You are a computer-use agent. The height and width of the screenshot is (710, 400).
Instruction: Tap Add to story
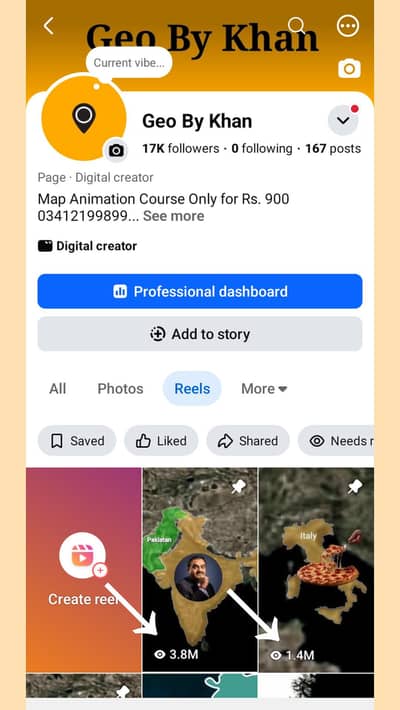coord(200,334)
